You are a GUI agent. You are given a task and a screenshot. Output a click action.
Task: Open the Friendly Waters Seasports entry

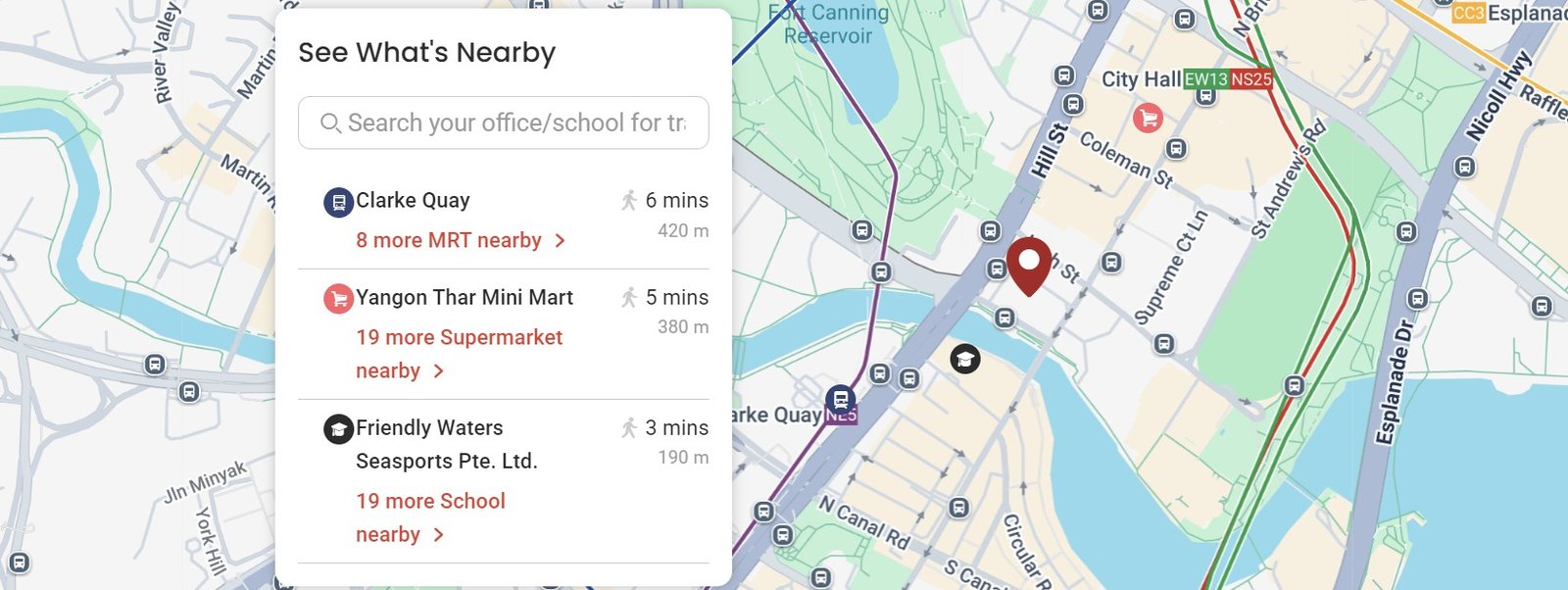446,443
